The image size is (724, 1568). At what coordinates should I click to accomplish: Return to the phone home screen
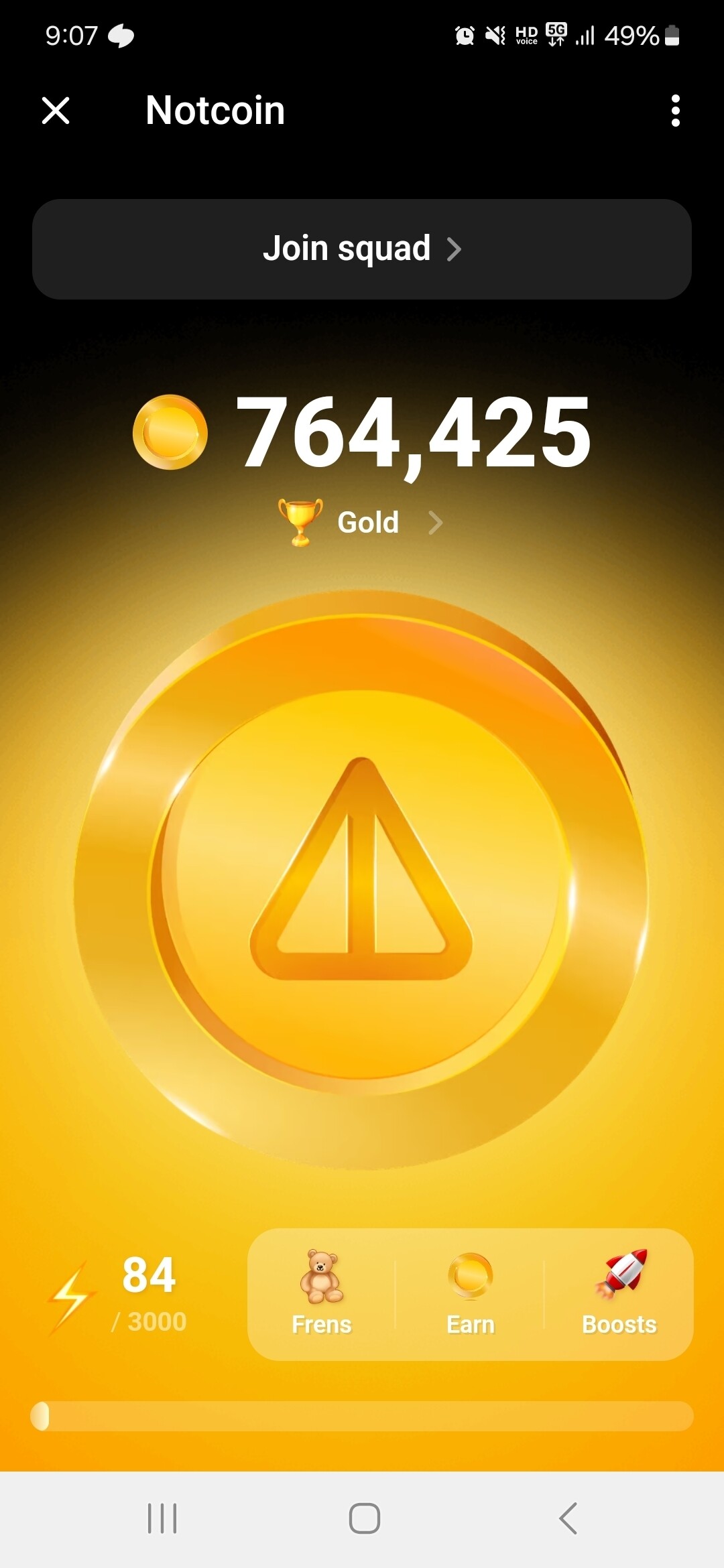(364, 1518)
